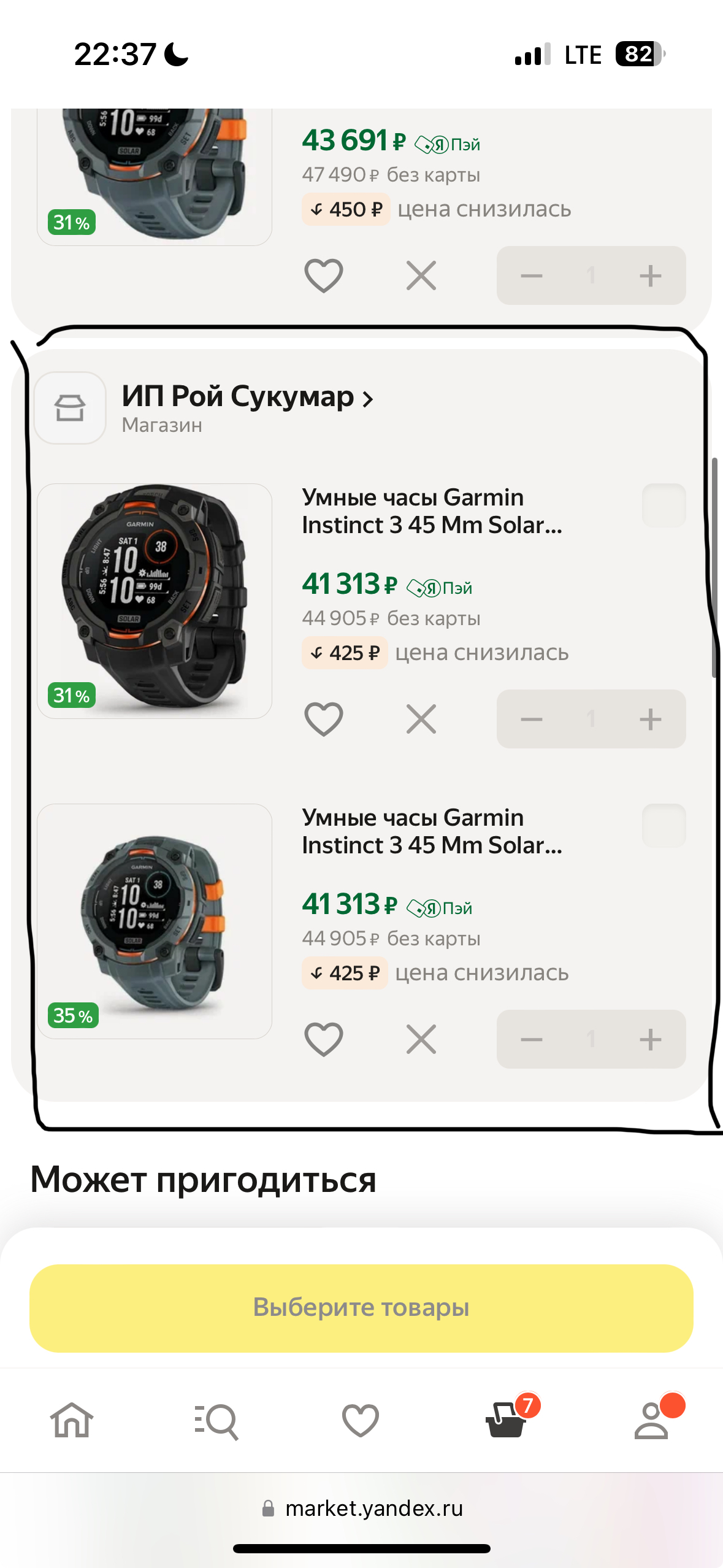This screenshot has height=1568, width=723.
Task: Delete the black Garmin watch from the cart
Action: (421, 719)
